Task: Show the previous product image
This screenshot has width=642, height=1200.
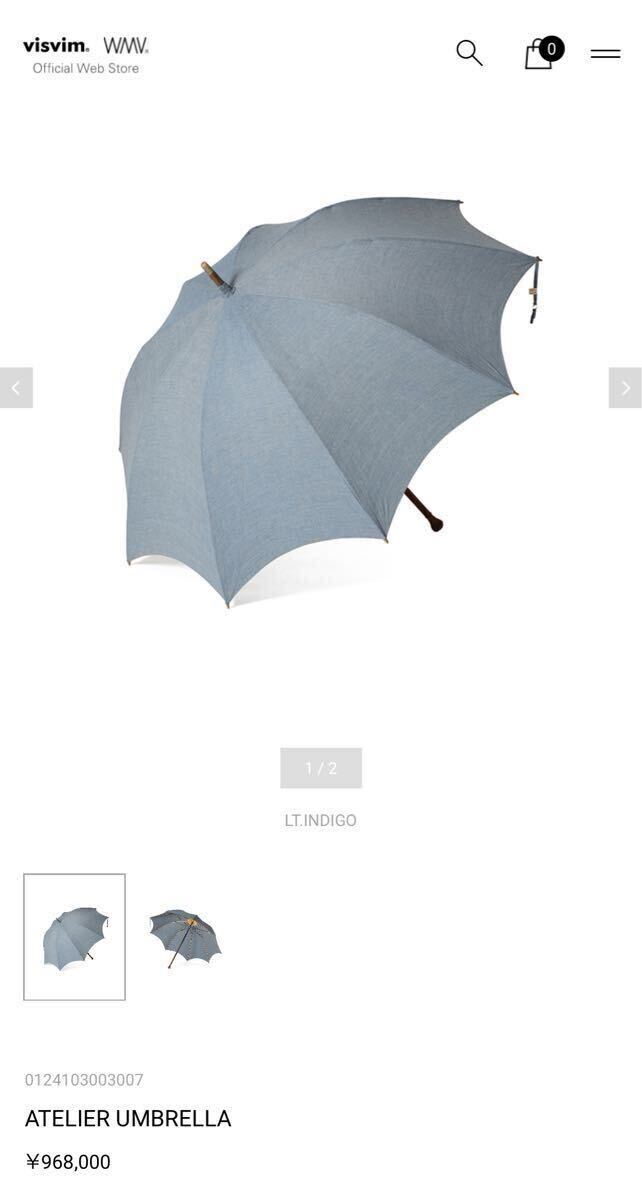Action: 16,388
